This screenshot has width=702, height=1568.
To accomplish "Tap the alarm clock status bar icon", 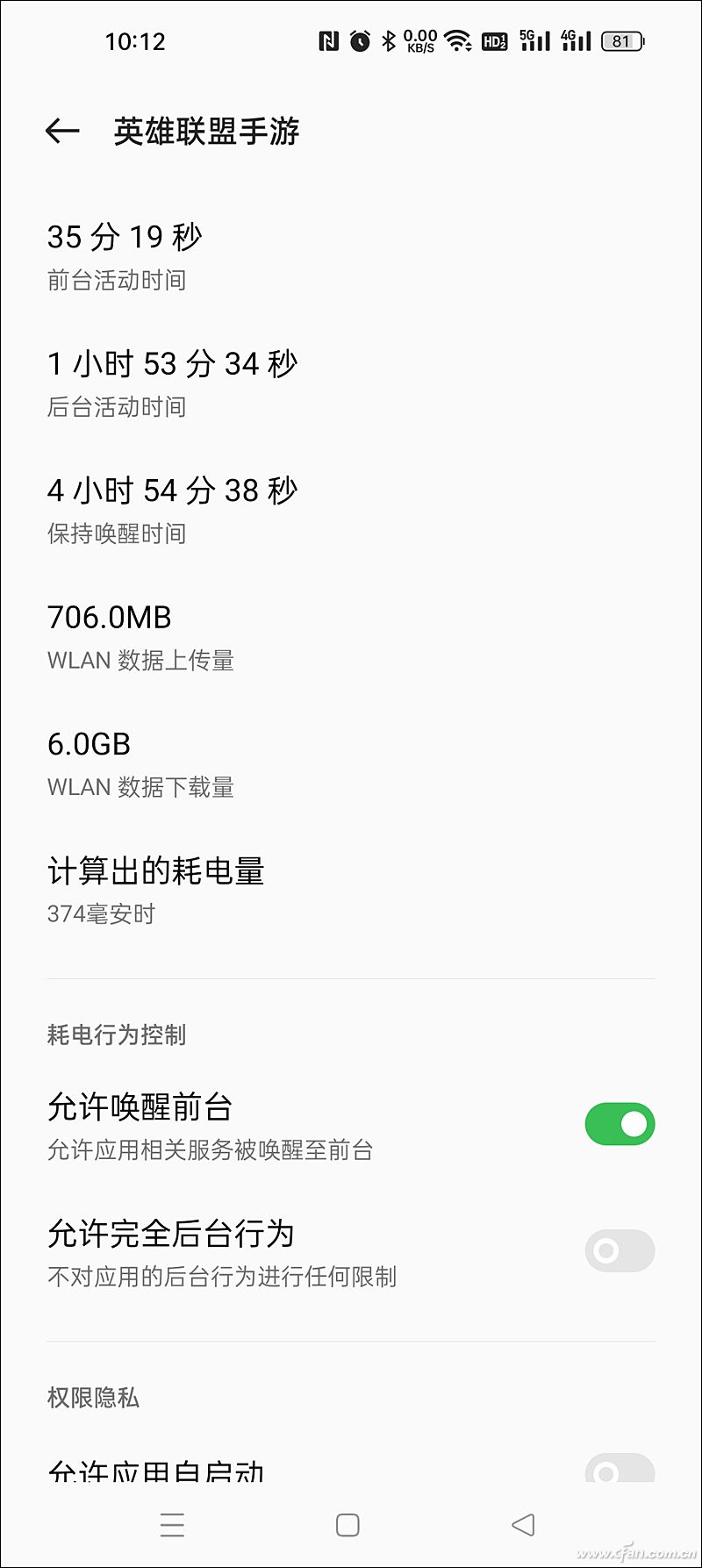I will [x=359, y=39].
